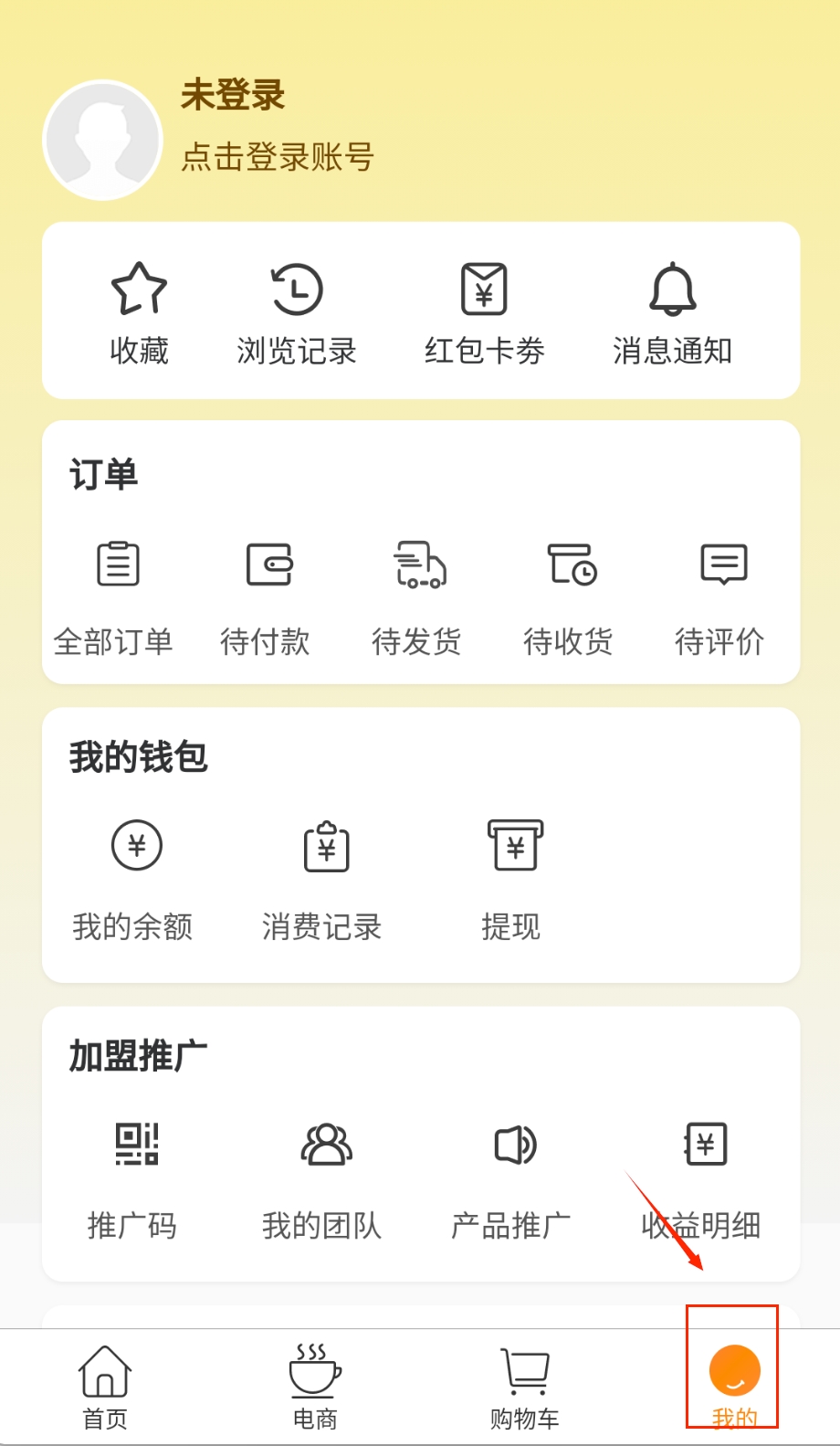The height and width of the screenshot is (1446, 840).
Task: Open 待评价 orders to review
Action: (x=720, y=596)
